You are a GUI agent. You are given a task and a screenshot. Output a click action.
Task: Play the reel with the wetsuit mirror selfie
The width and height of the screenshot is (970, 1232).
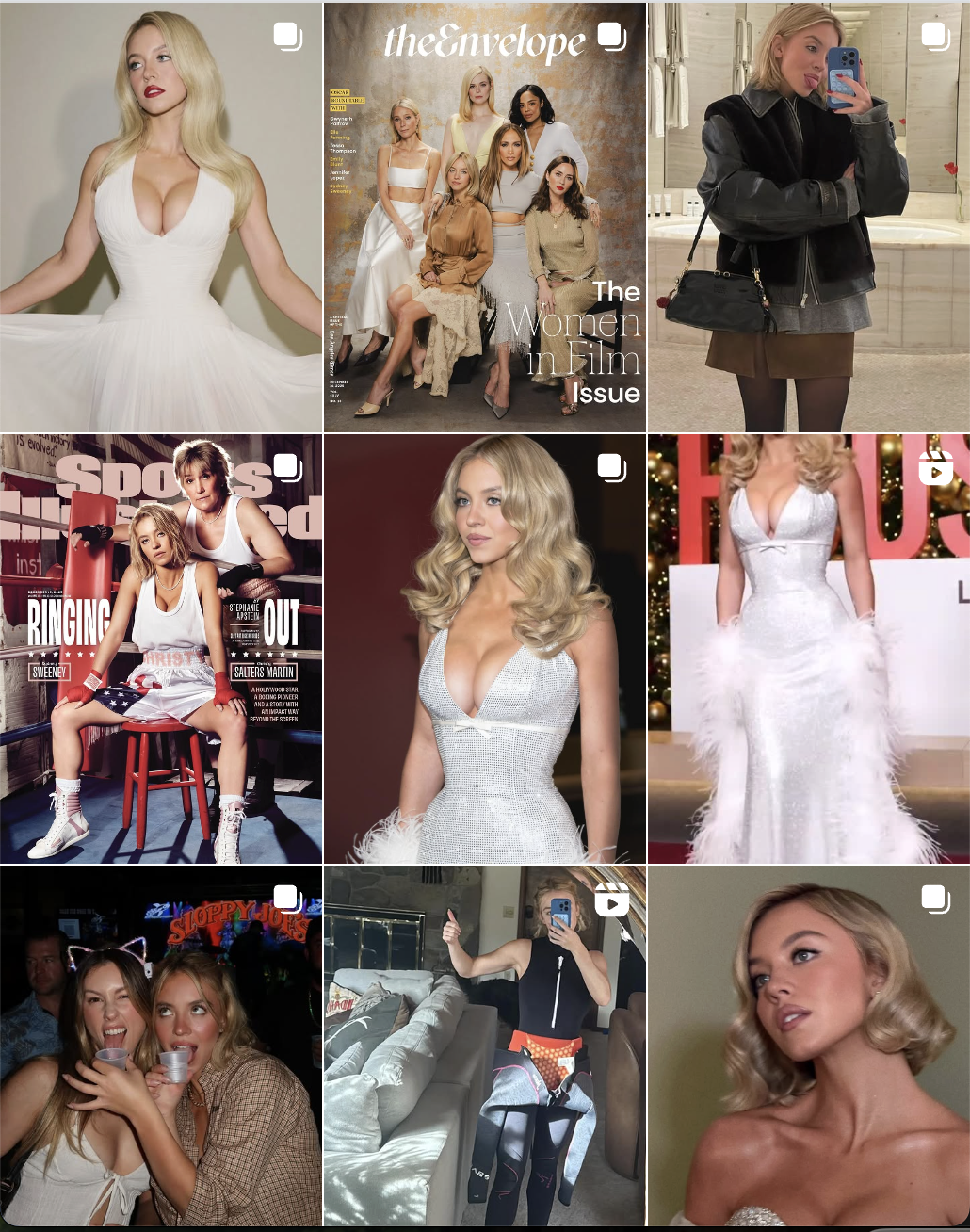pyautogui.click(x=485, y=1046)
